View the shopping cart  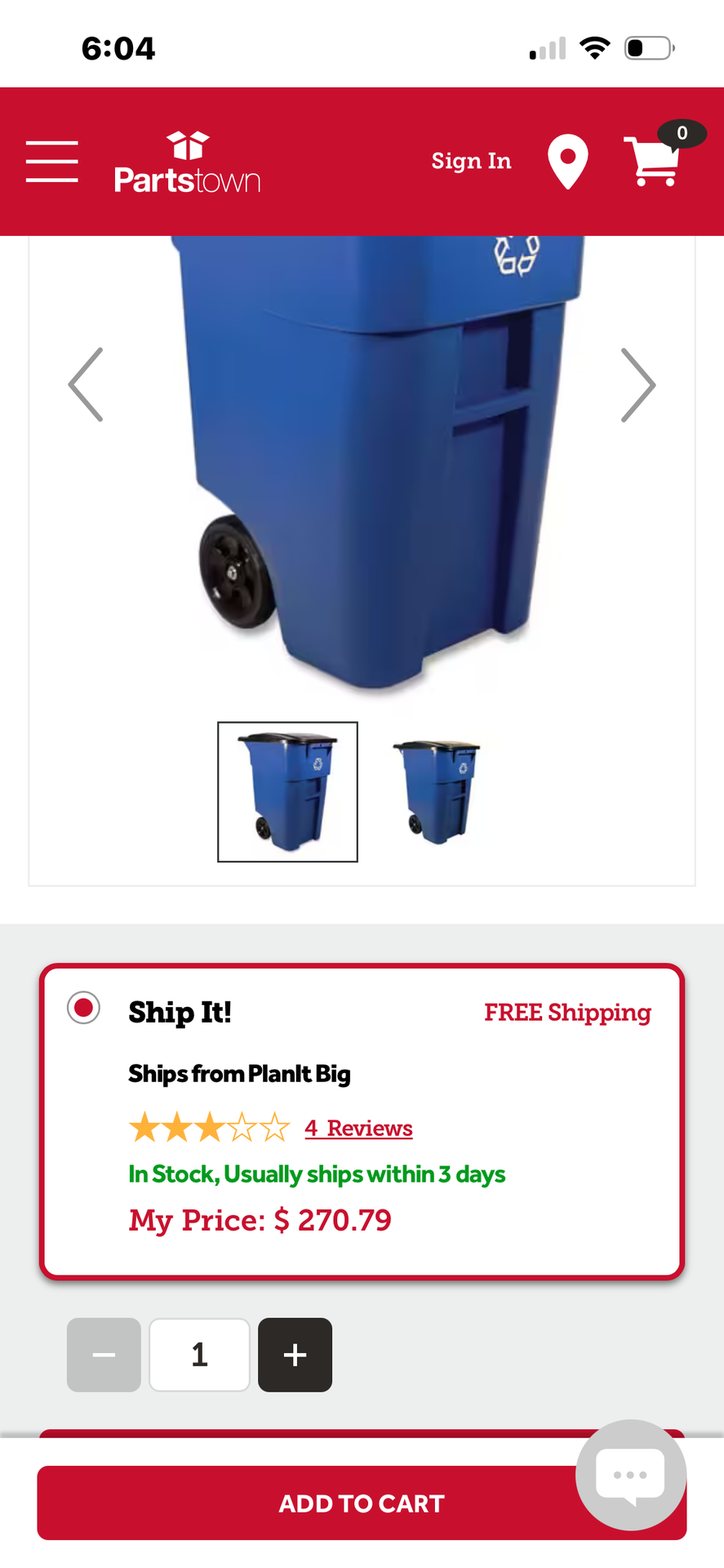pyautogui.click(x=658, y=156)
